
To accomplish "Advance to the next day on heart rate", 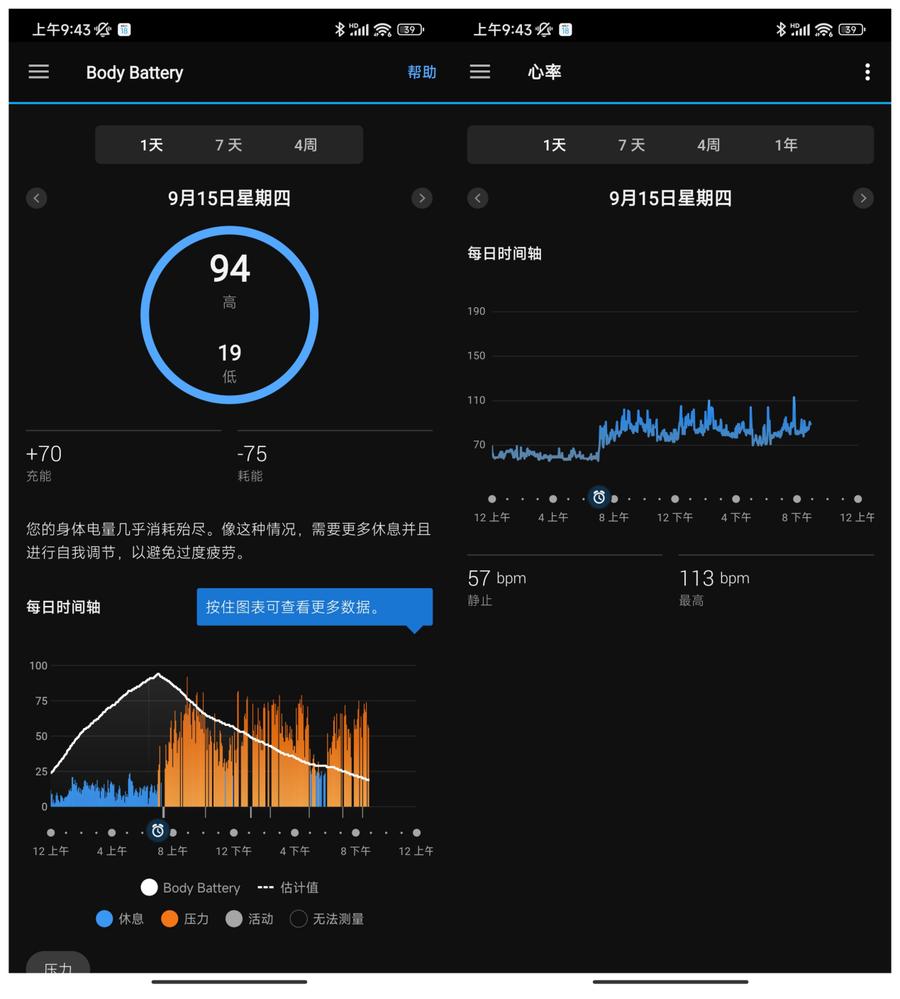I will click(x=863, y=198).
